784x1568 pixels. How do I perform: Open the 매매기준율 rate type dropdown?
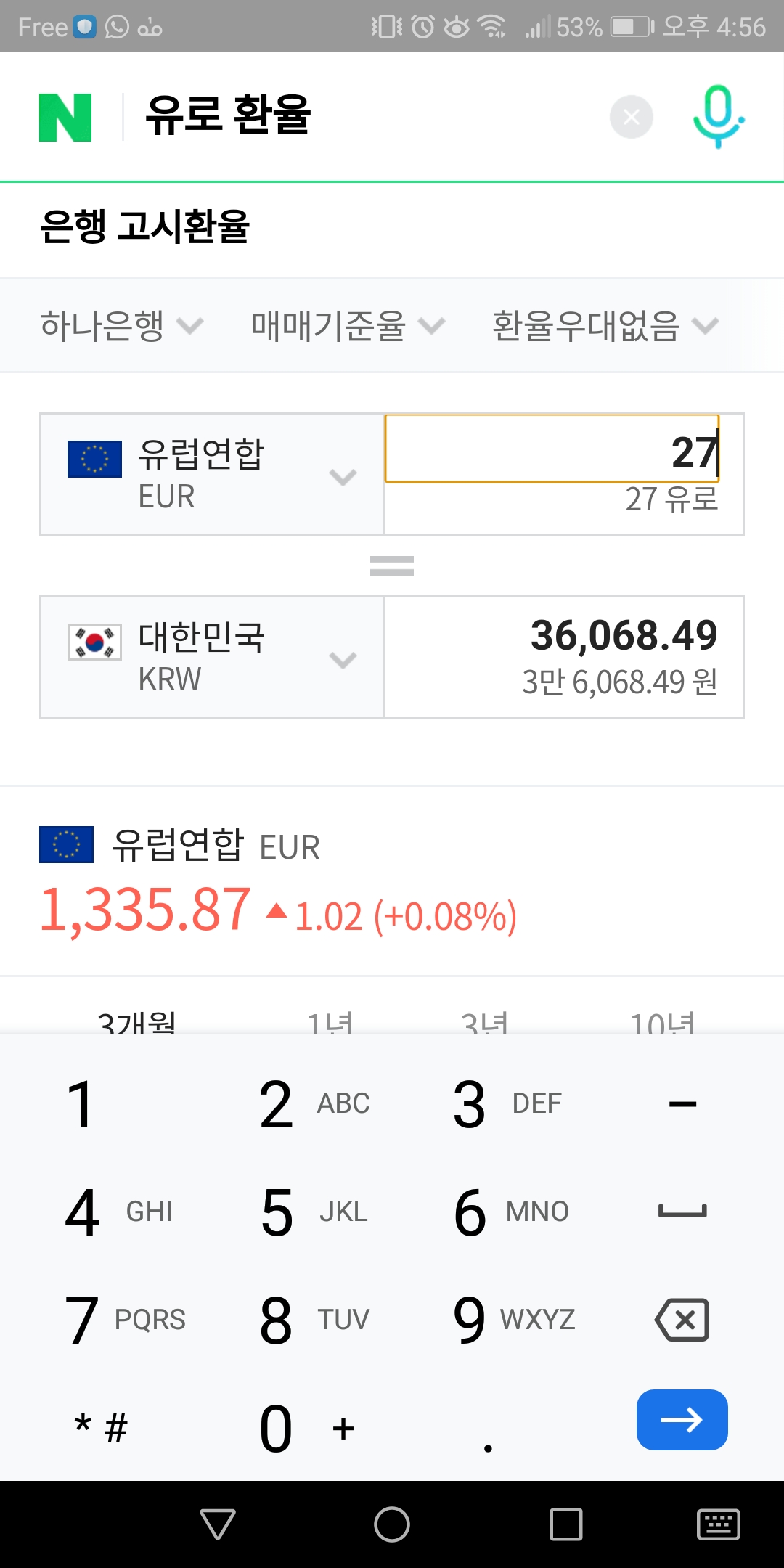click(347, 325)
